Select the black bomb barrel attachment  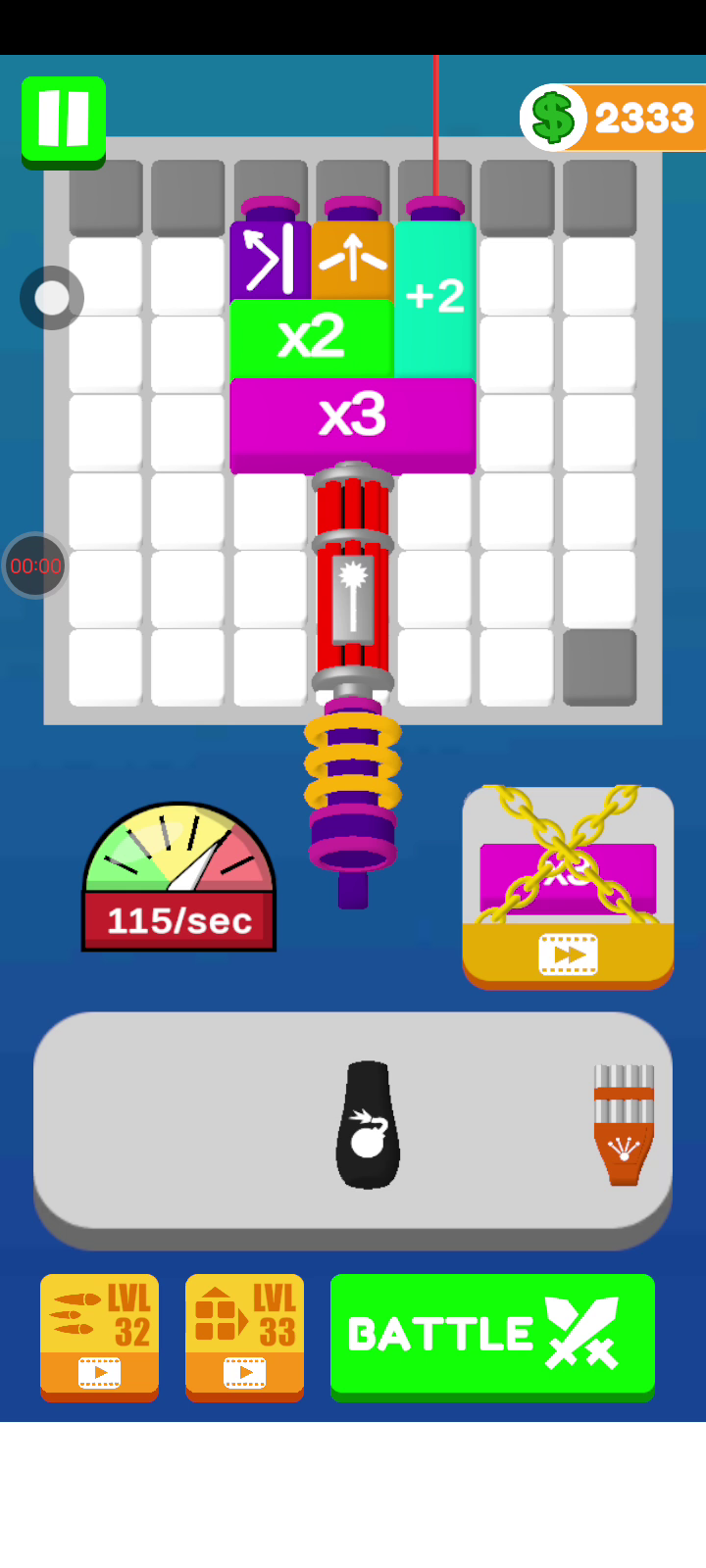click(368, 1125)
